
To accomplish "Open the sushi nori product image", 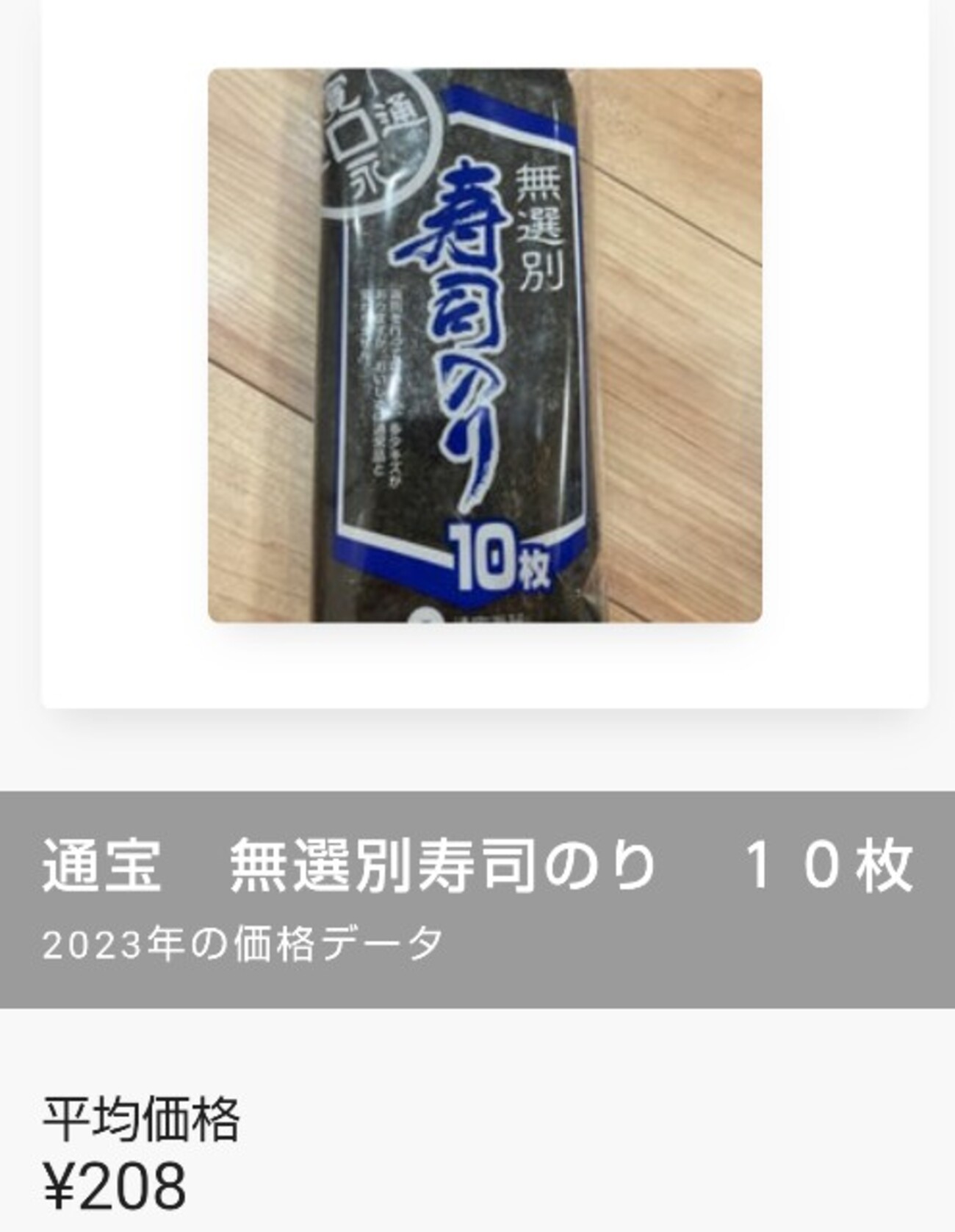I will (484, 345).
